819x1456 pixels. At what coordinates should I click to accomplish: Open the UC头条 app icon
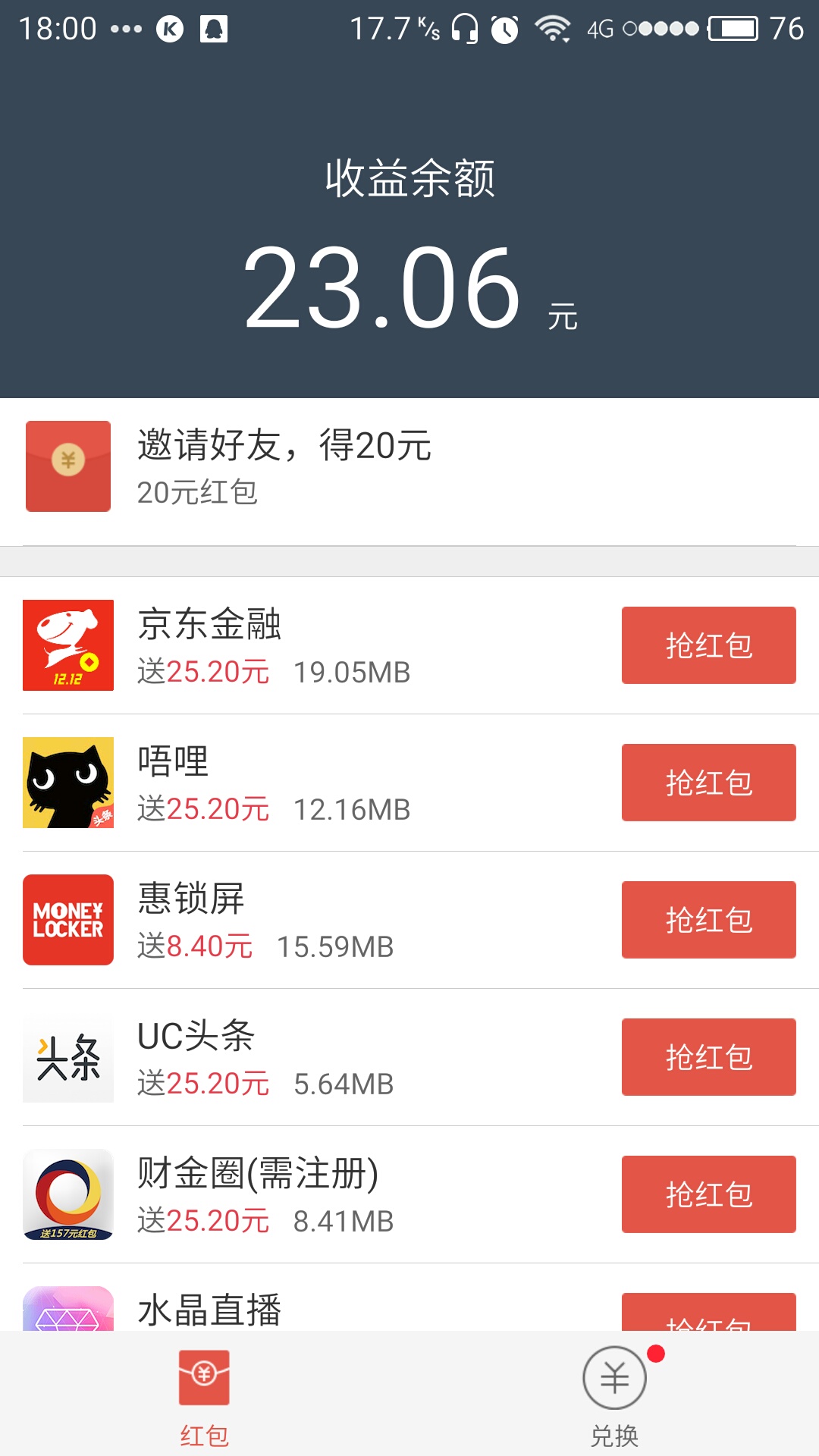coord(67,1056)
